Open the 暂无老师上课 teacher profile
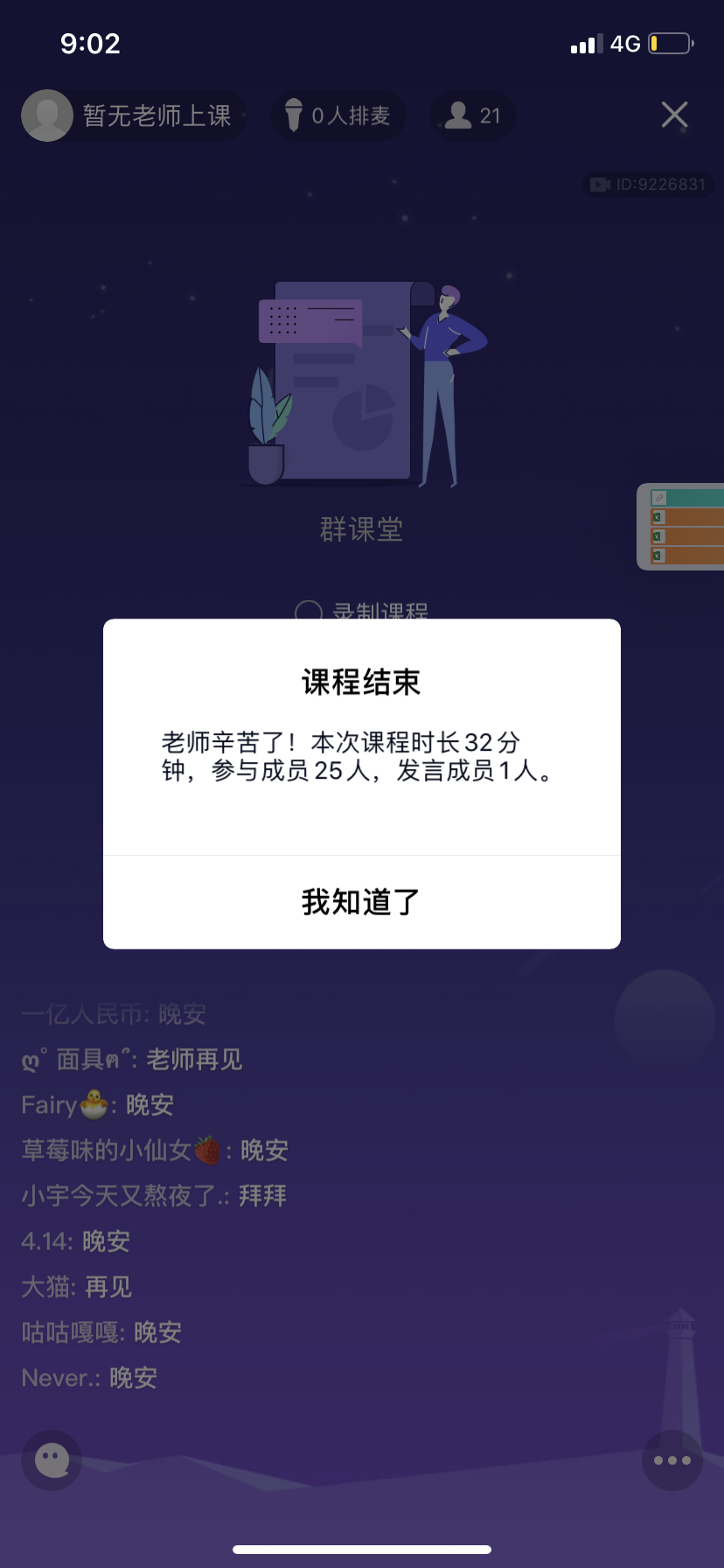This screenshot has width=724, height=1568. tap(133, 115)
